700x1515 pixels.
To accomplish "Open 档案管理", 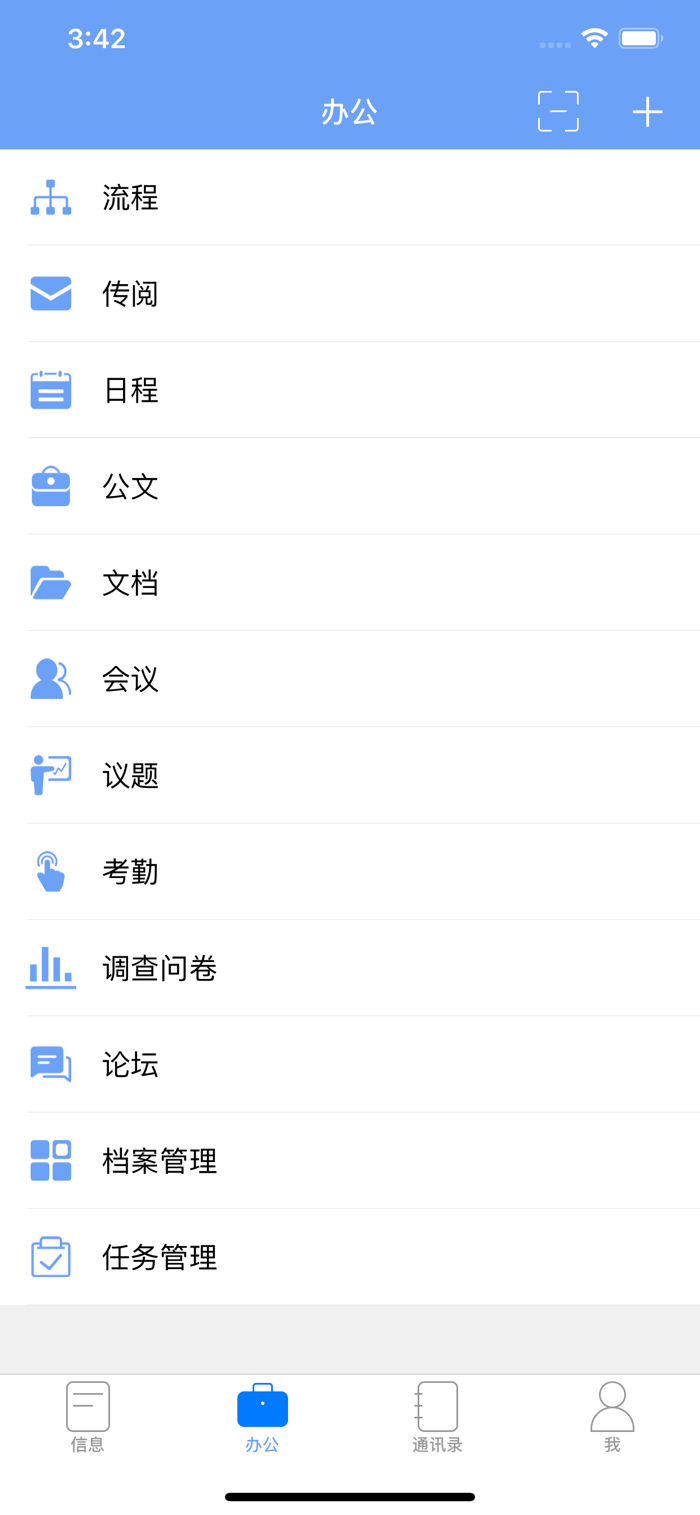I will pyautogui.click(x=350, y=1161).
